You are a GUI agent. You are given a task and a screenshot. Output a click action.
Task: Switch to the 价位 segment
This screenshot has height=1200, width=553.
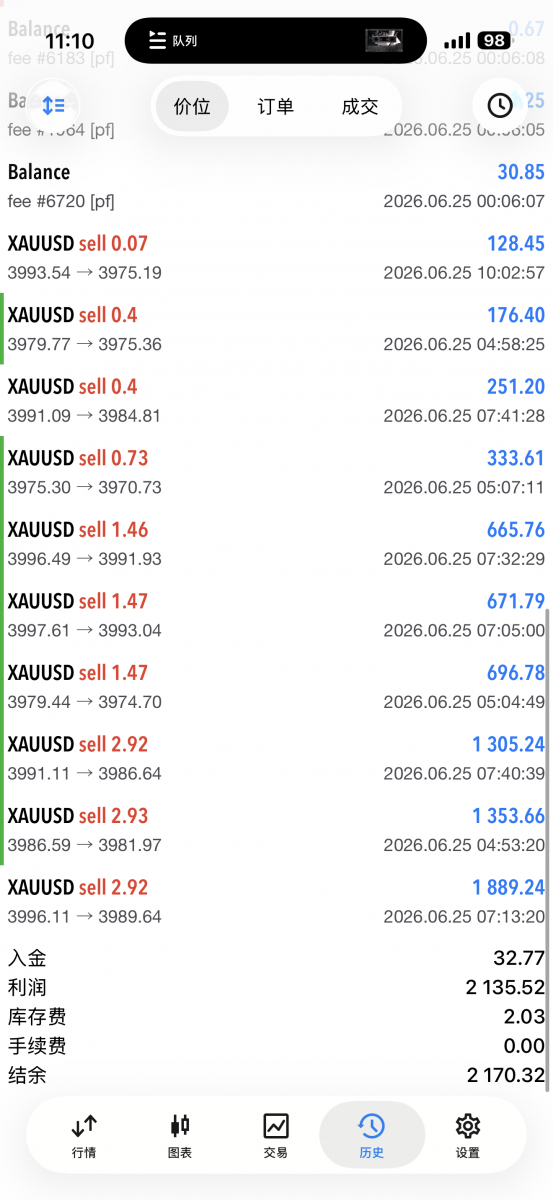192,106
